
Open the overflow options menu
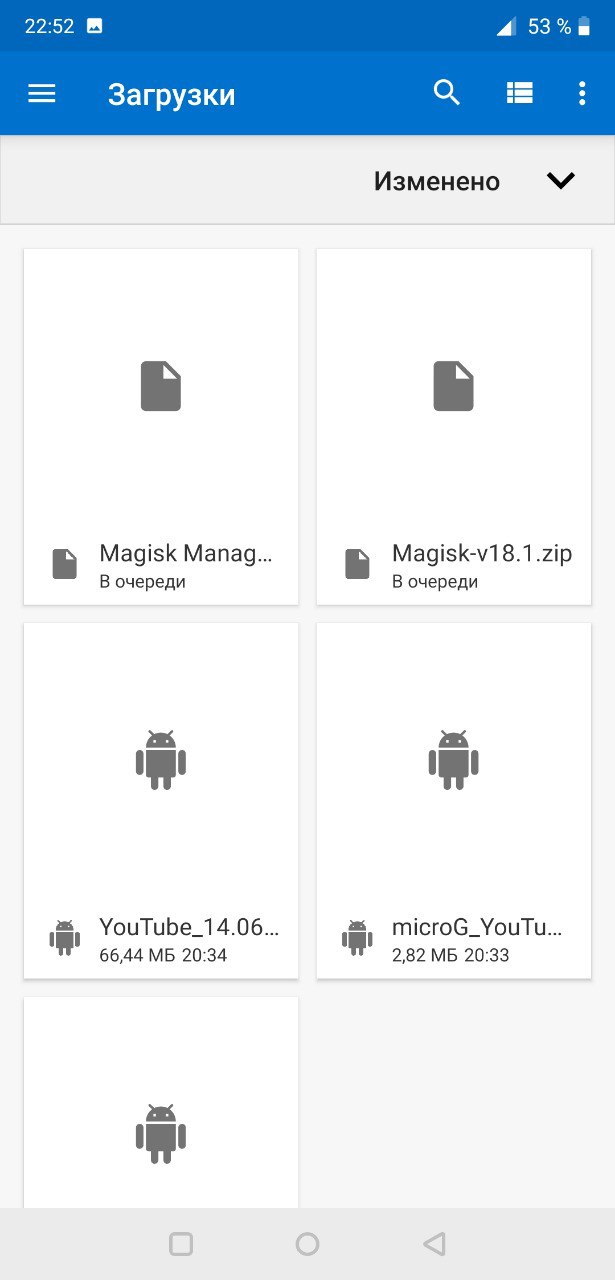[582, 93]
